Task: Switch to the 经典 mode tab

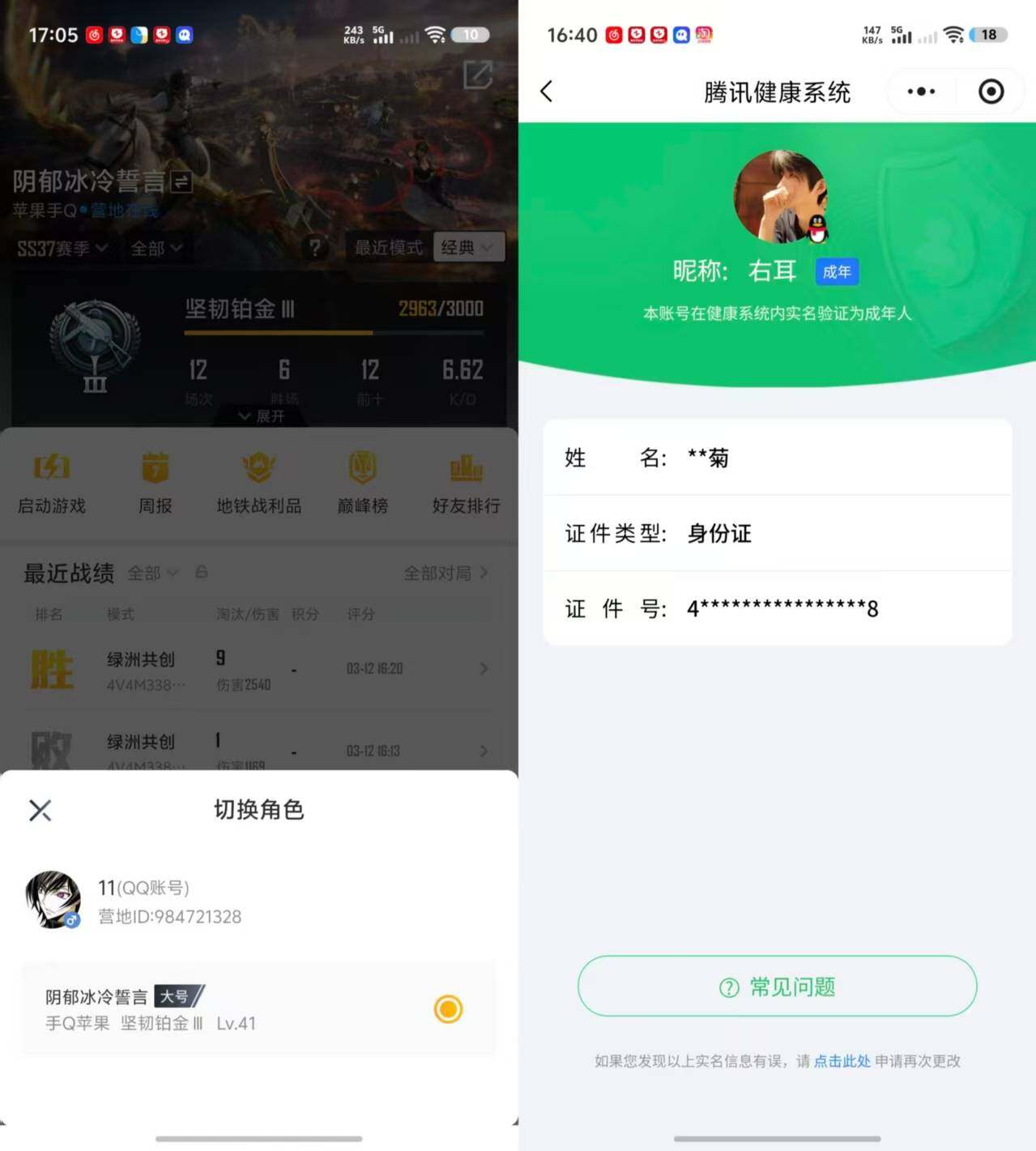Action: 468,248
